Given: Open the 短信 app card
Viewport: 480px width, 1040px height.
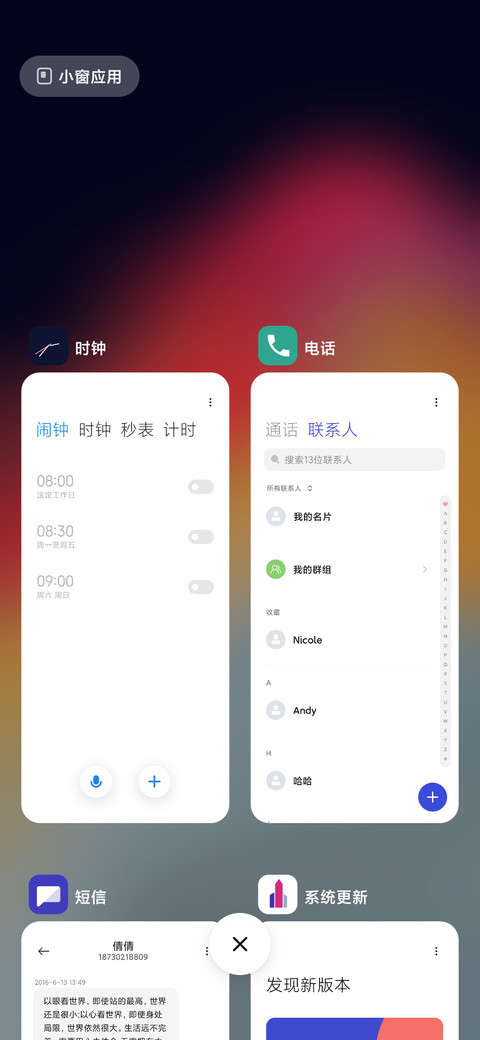Looking at the screenshot, I should (x=125, y=980).
